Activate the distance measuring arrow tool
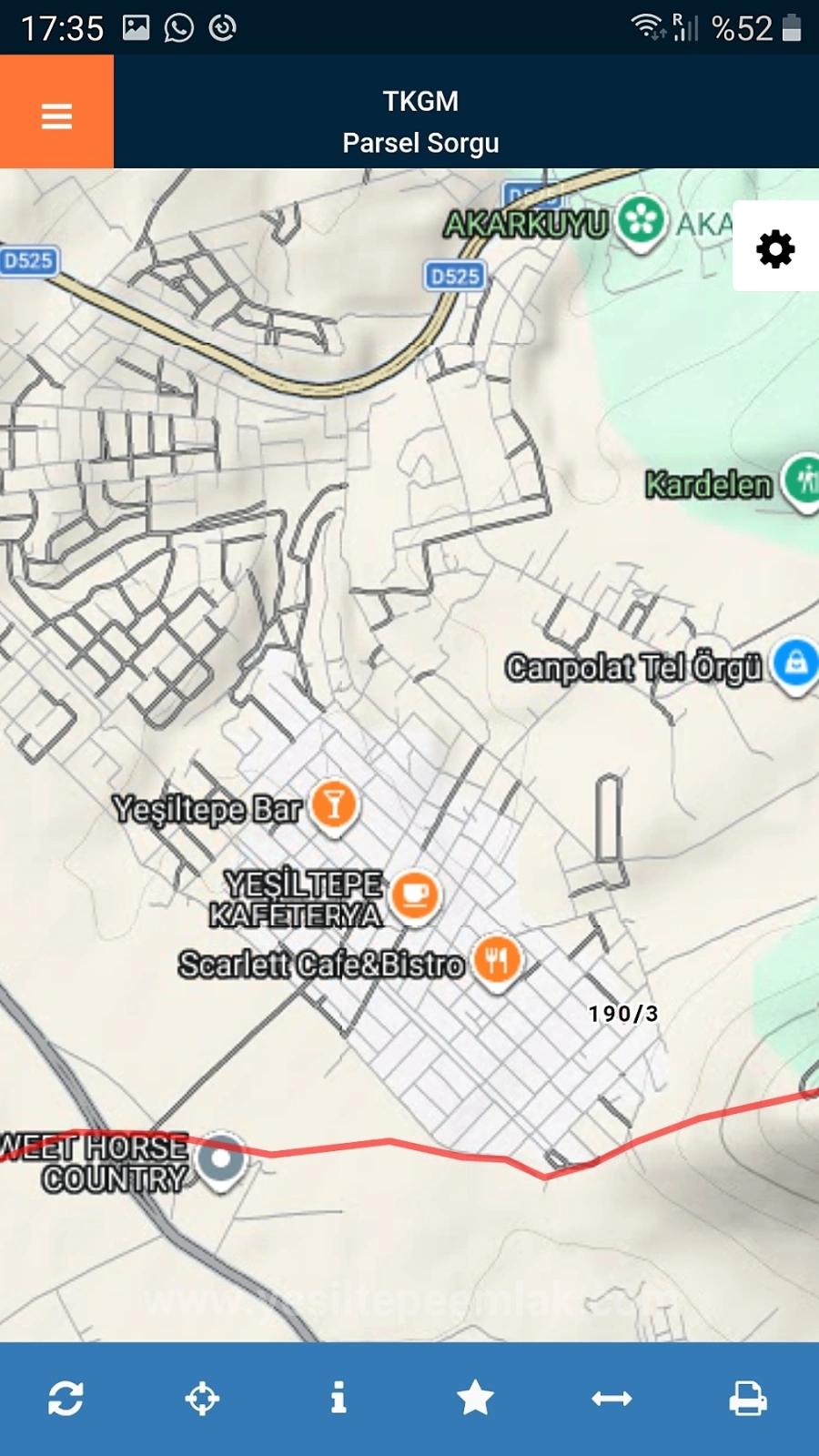The image size is (819, 1456). [x=612, y=1398]
